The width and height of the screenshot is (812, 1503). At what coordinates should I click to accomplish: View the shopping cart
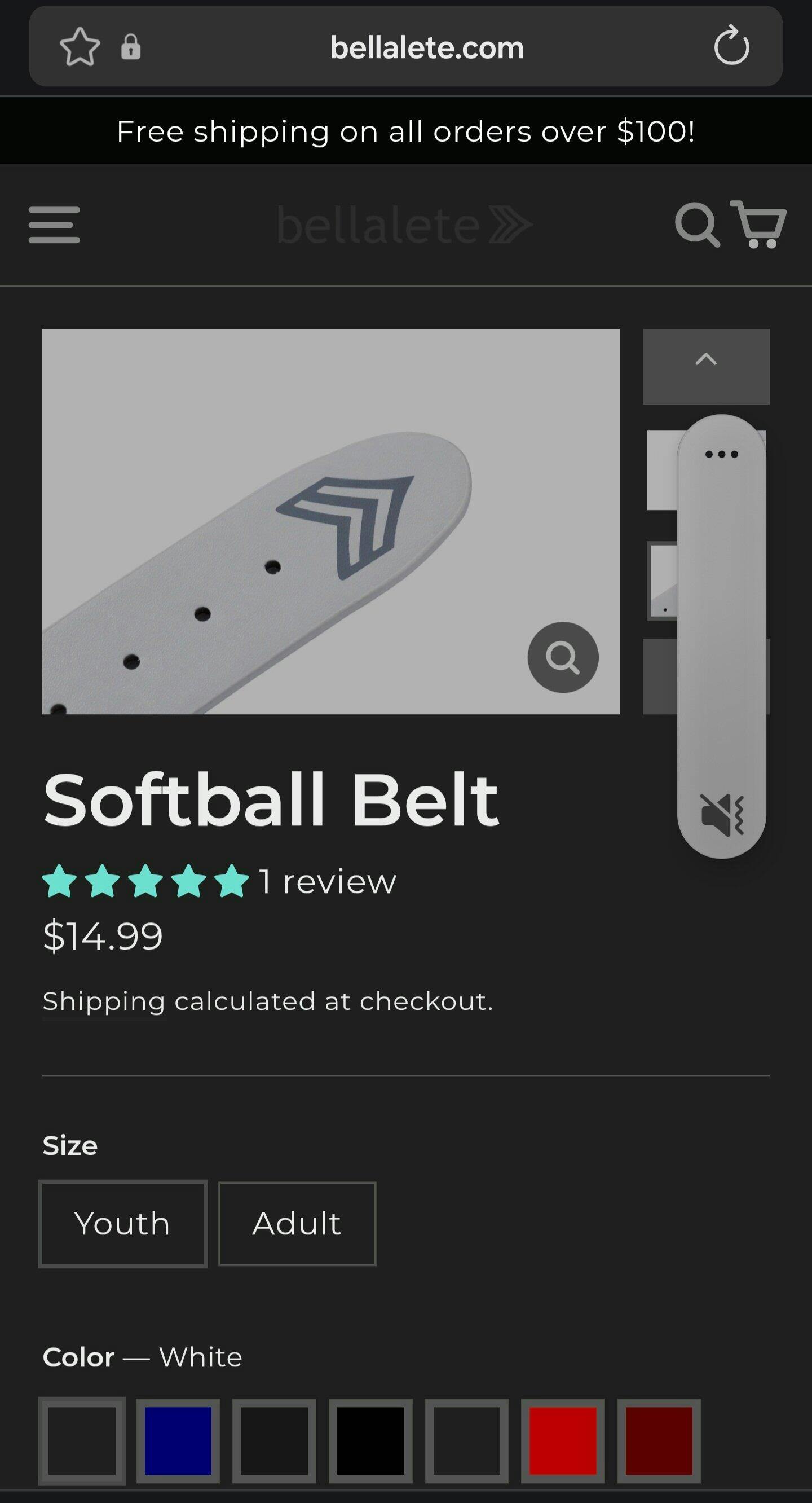(x=759, y=225)
